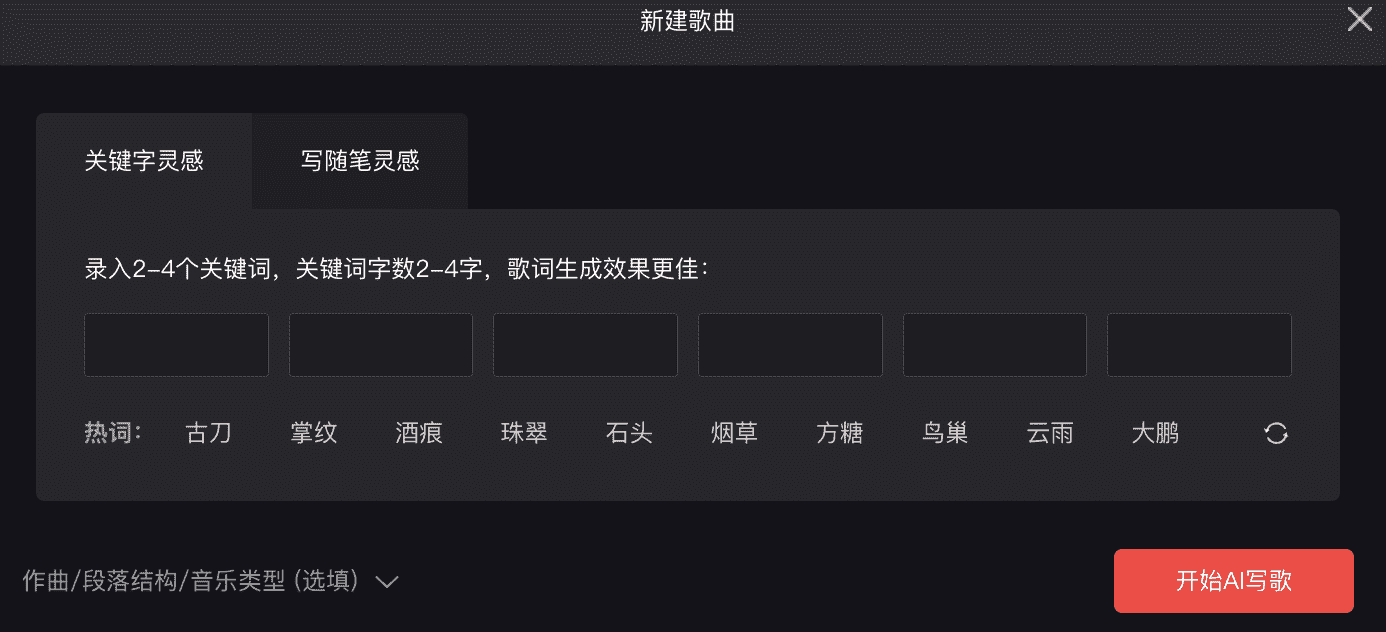Tap the hot word 石头
1386x632 pixels.
tap(629, 433)
